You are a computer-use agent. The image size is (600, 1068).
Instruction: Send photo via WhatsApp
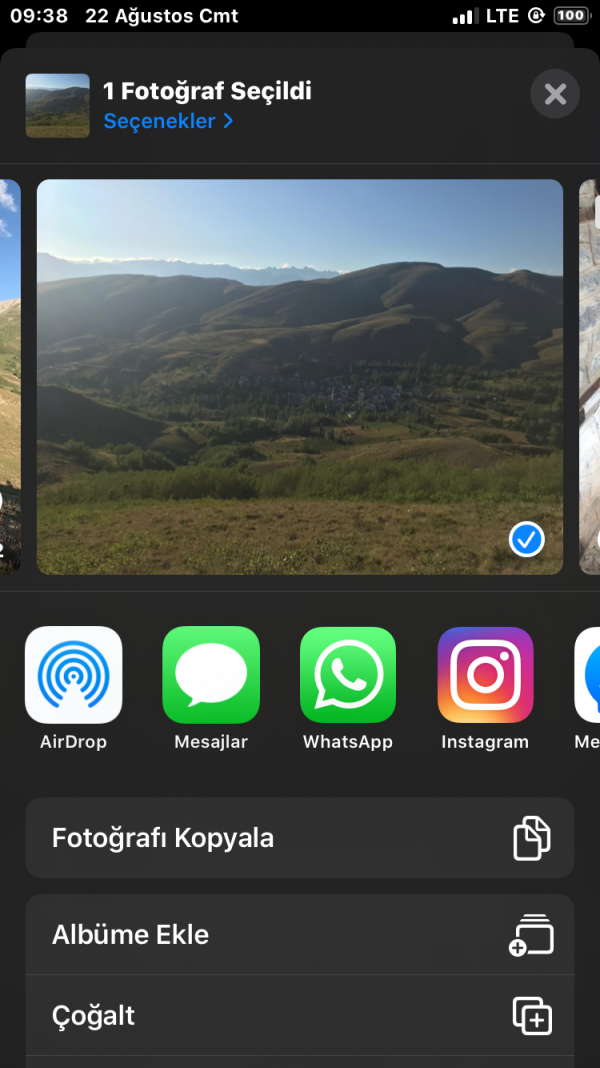[x=348, y=675]
